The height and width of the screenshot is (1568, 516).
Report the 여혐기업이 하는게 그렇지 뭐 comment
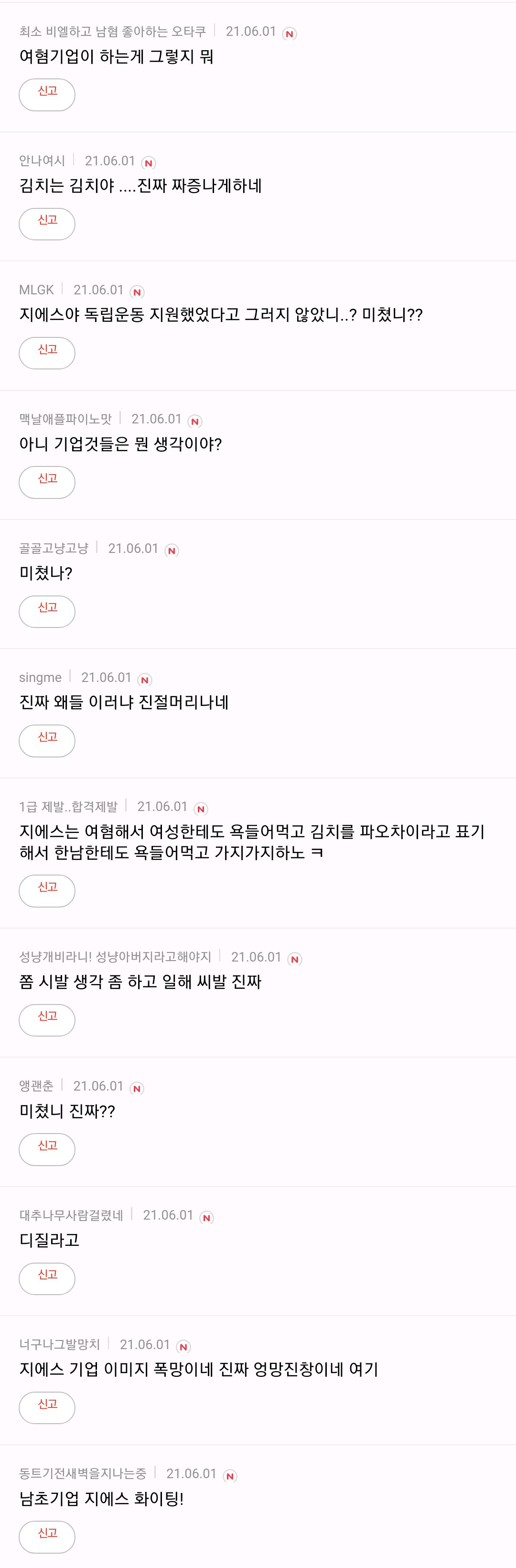47,94
